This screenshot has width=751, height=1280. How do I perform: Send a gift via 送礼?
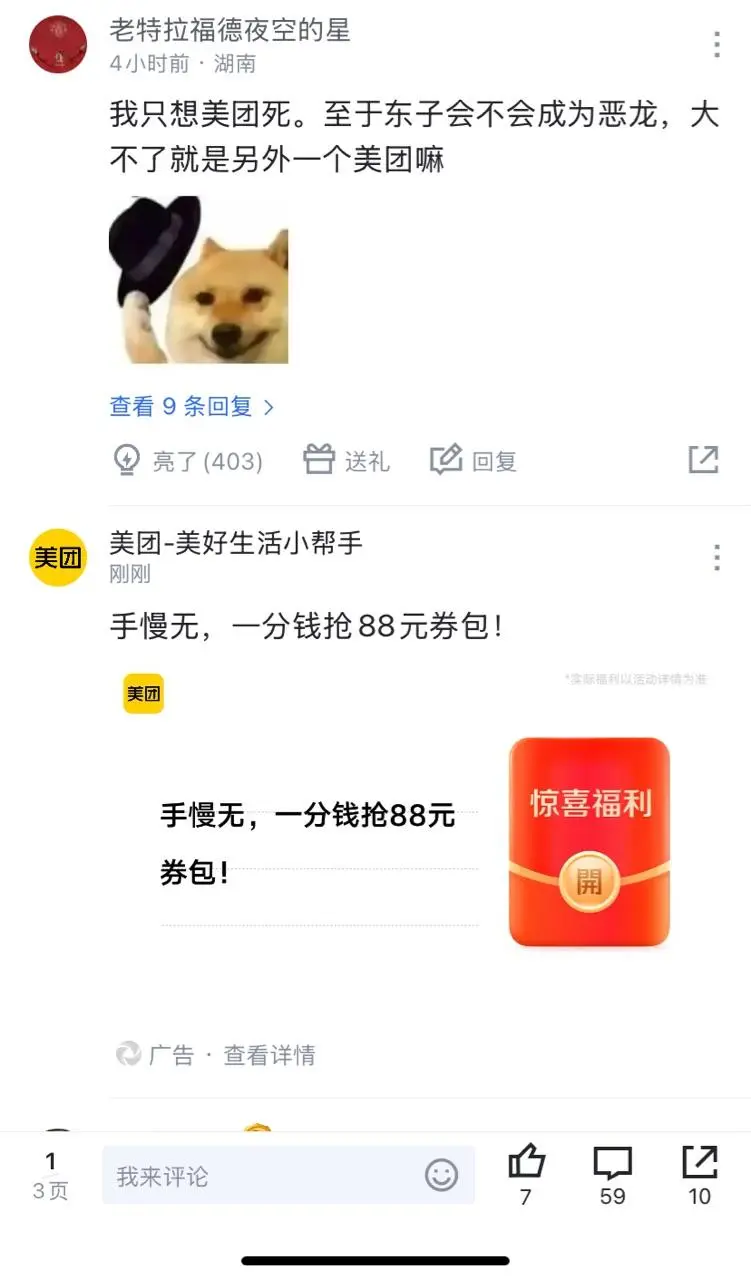click(346, 461)
